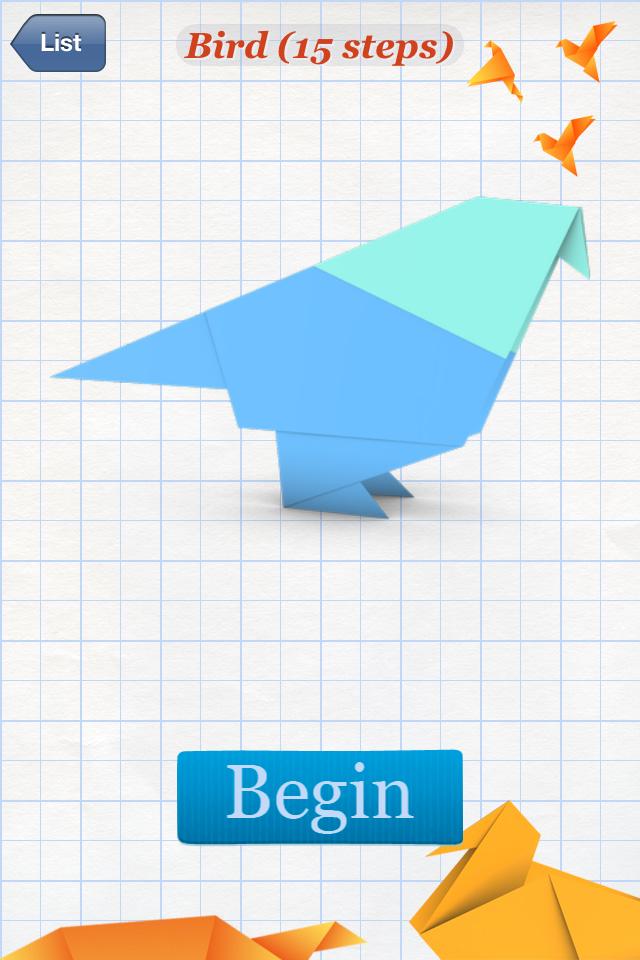
Task: Go back to the List
Action: coord(58,43)
